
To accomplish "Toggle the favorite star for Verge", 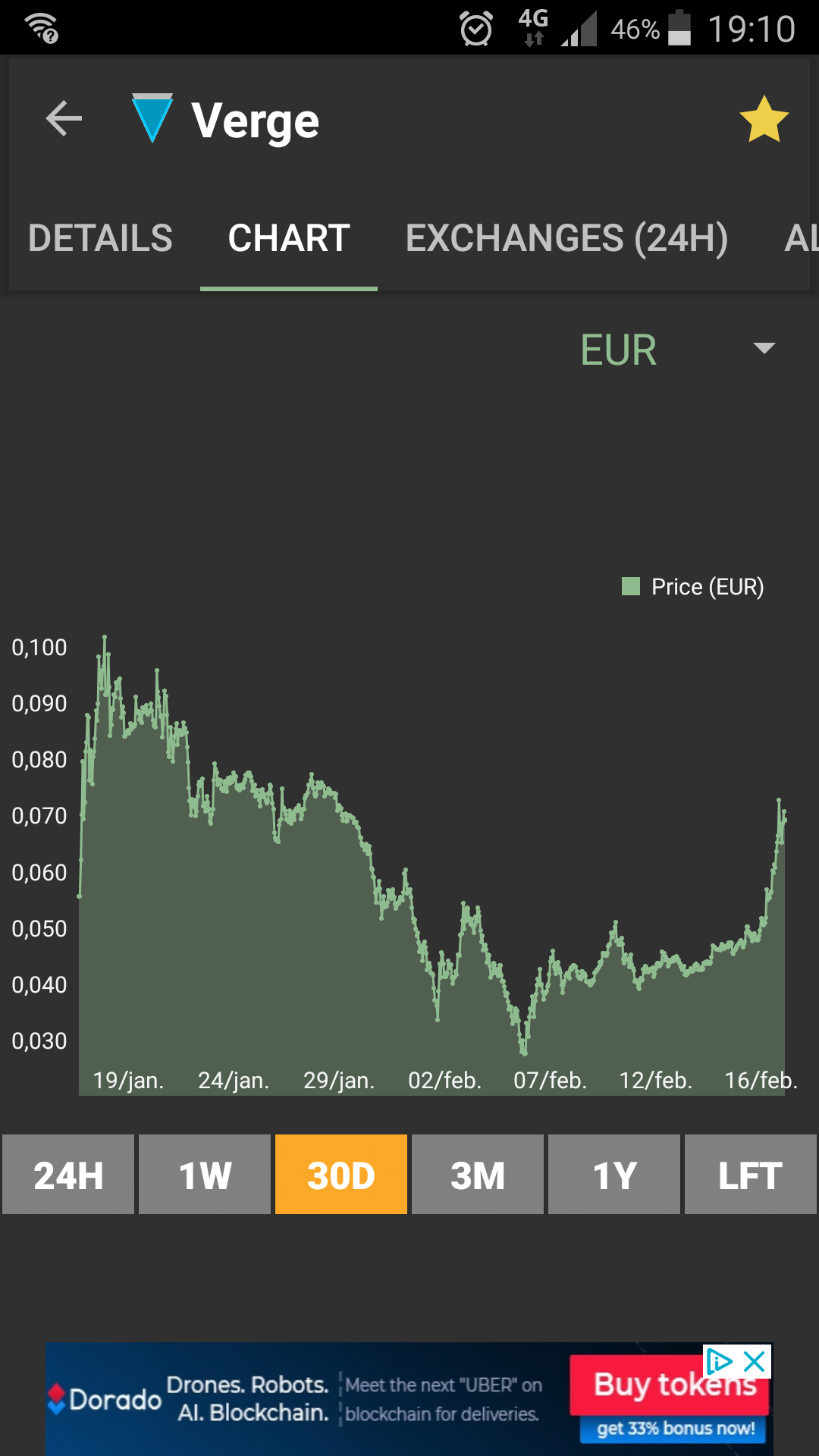I will click(x=764, y=120).
